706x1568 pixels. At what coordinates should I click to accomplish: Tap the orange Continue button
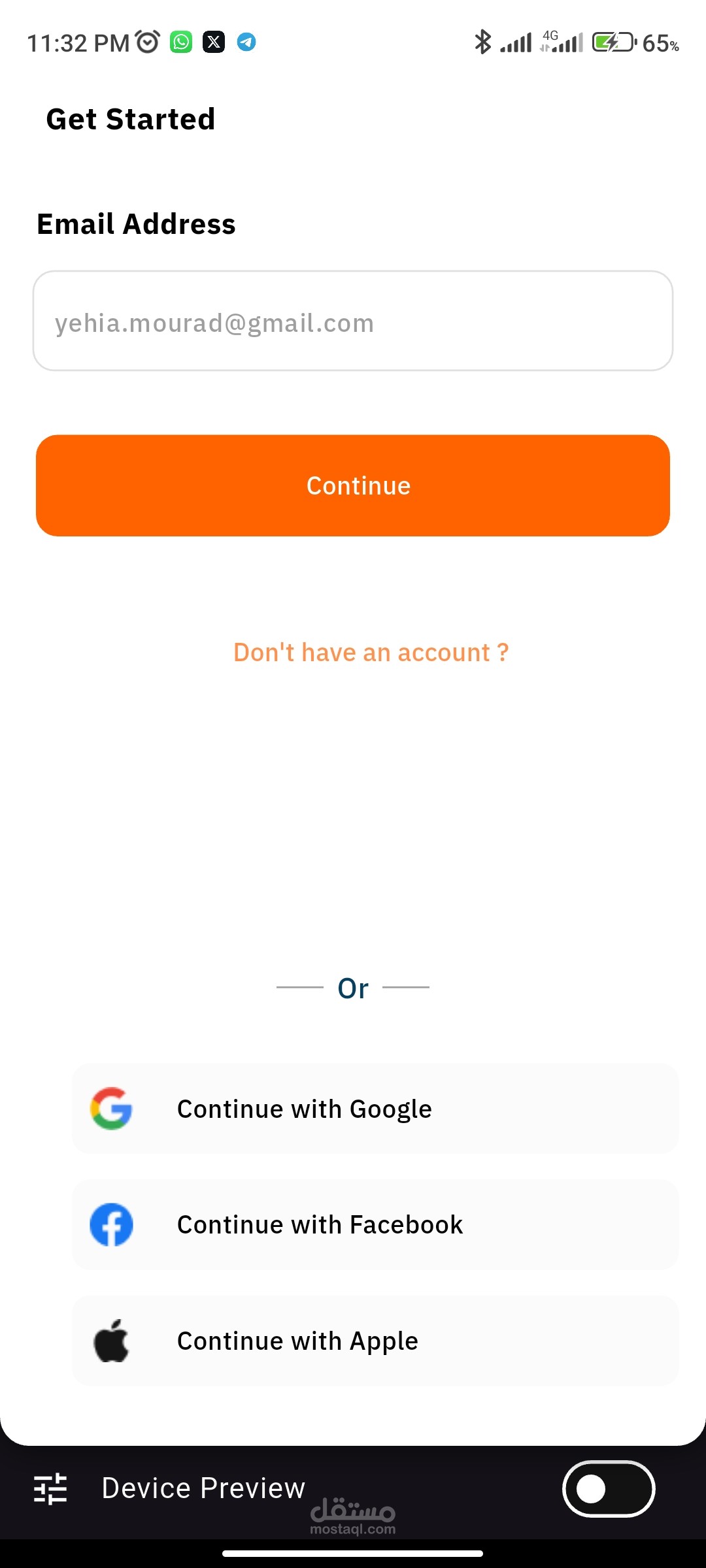[x=353, y=485]
